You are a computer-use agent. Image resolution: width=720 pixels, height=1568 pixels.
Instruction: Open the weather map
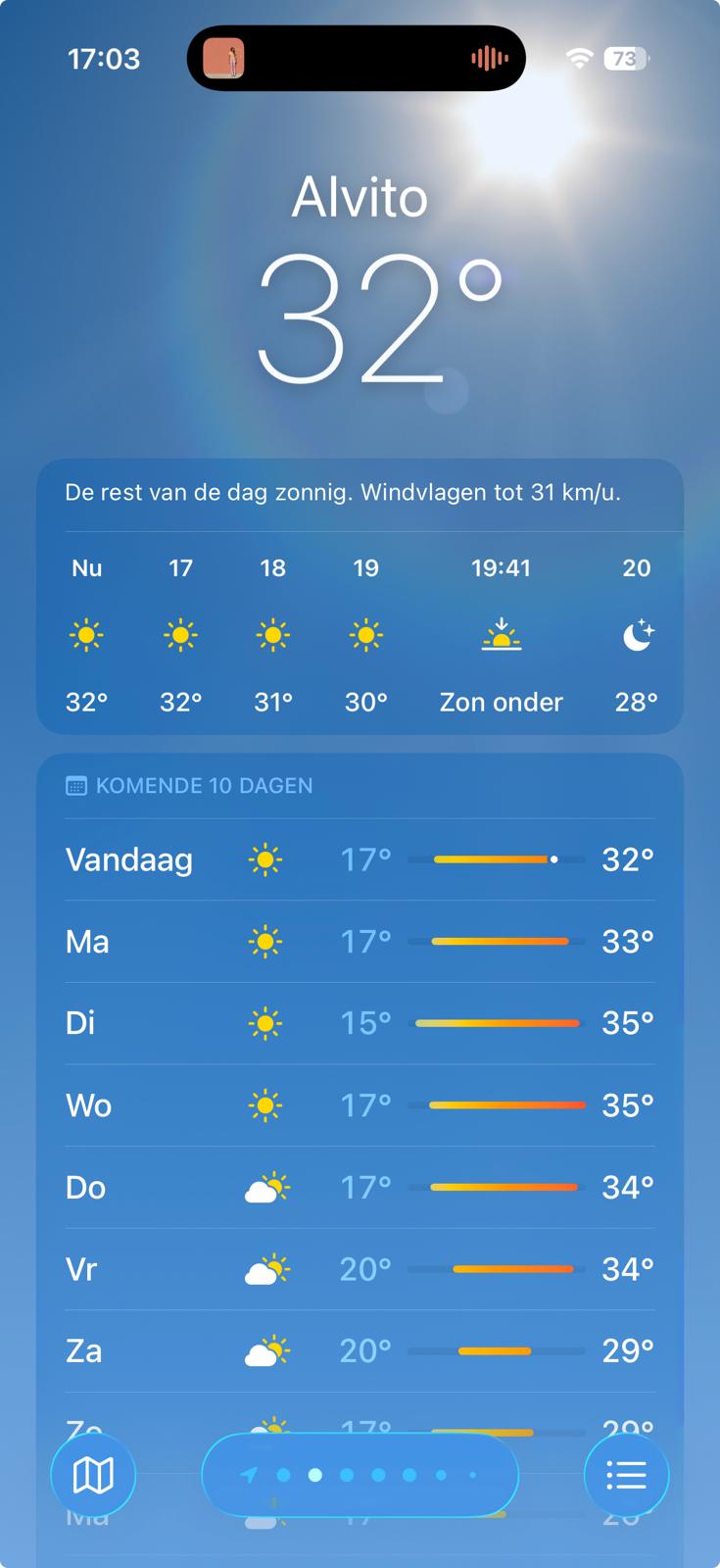93,1475
